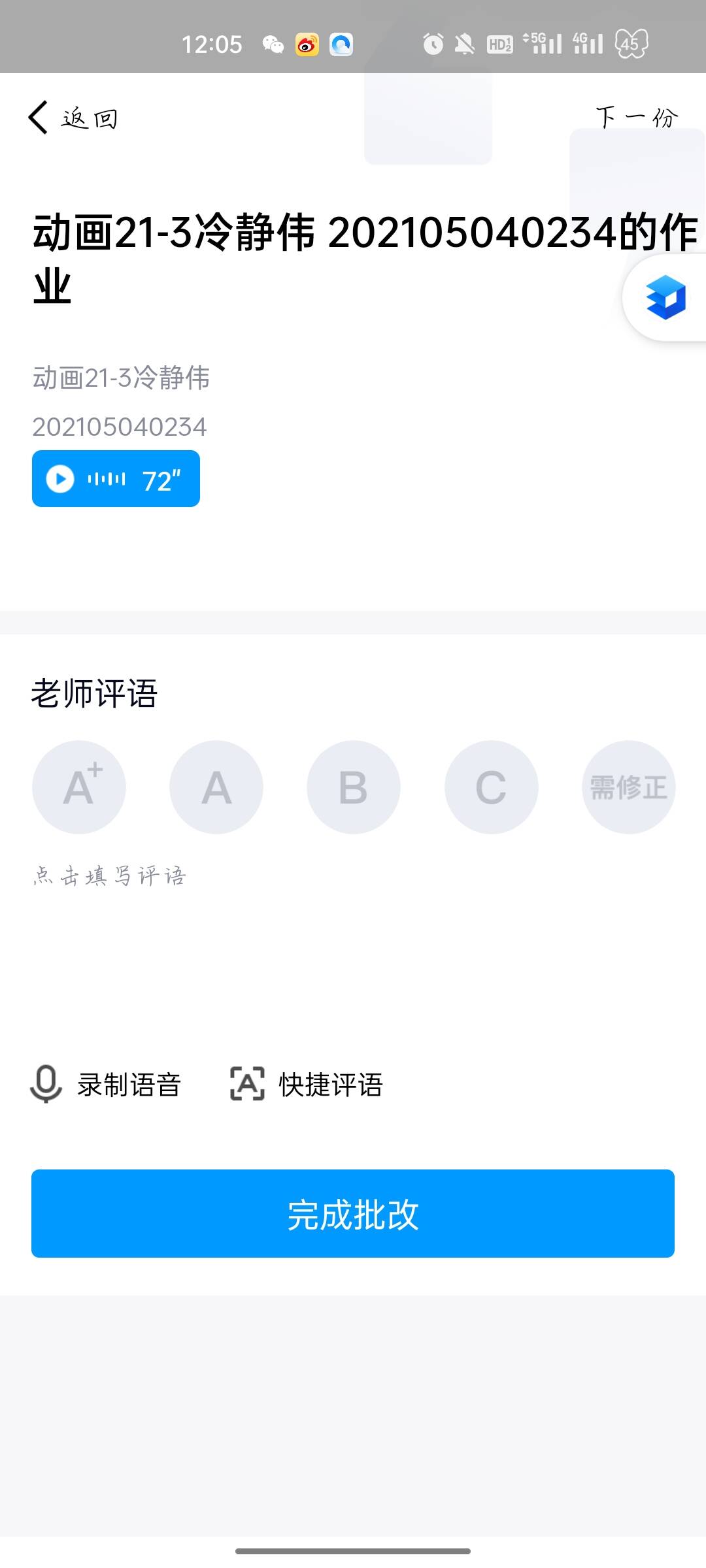Screen dimensions: 706x1568
Task: Mark the homework as 需修正
Action: tap(629, 787)
